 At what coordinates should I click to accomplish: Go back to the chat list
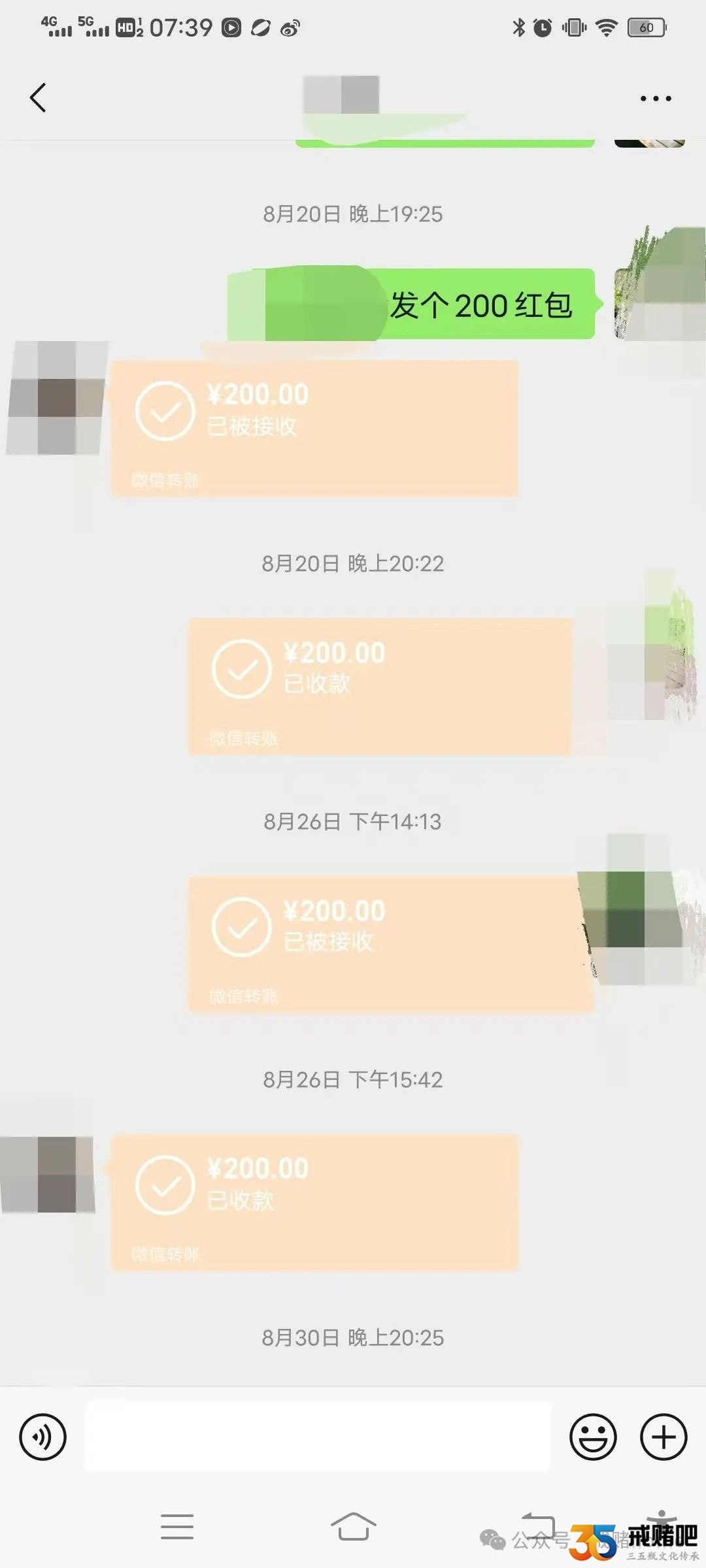38,98
